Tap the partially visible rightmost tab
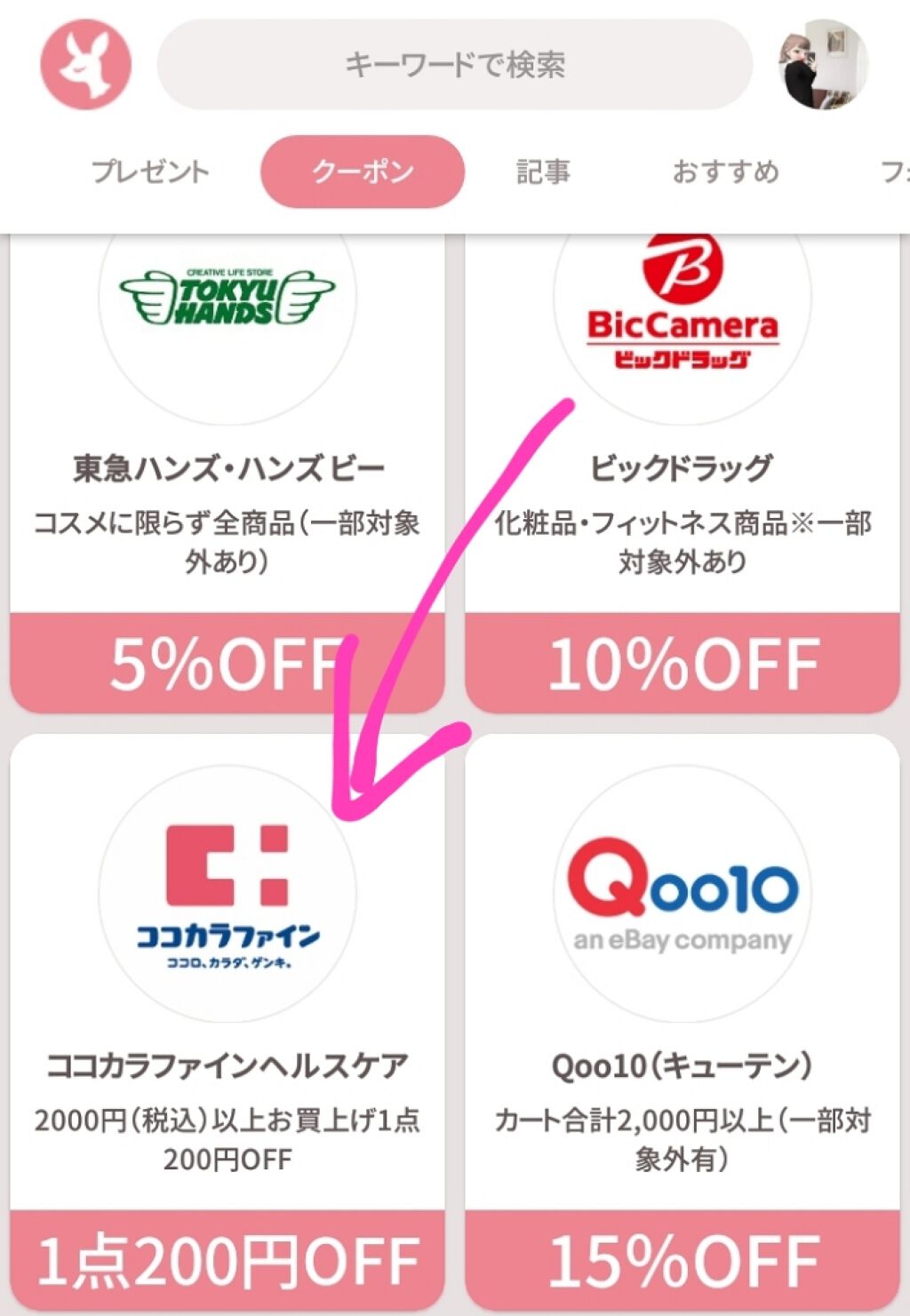This screenshot has height=1316, width=910. pyautogui.click(x=893, y=172)
